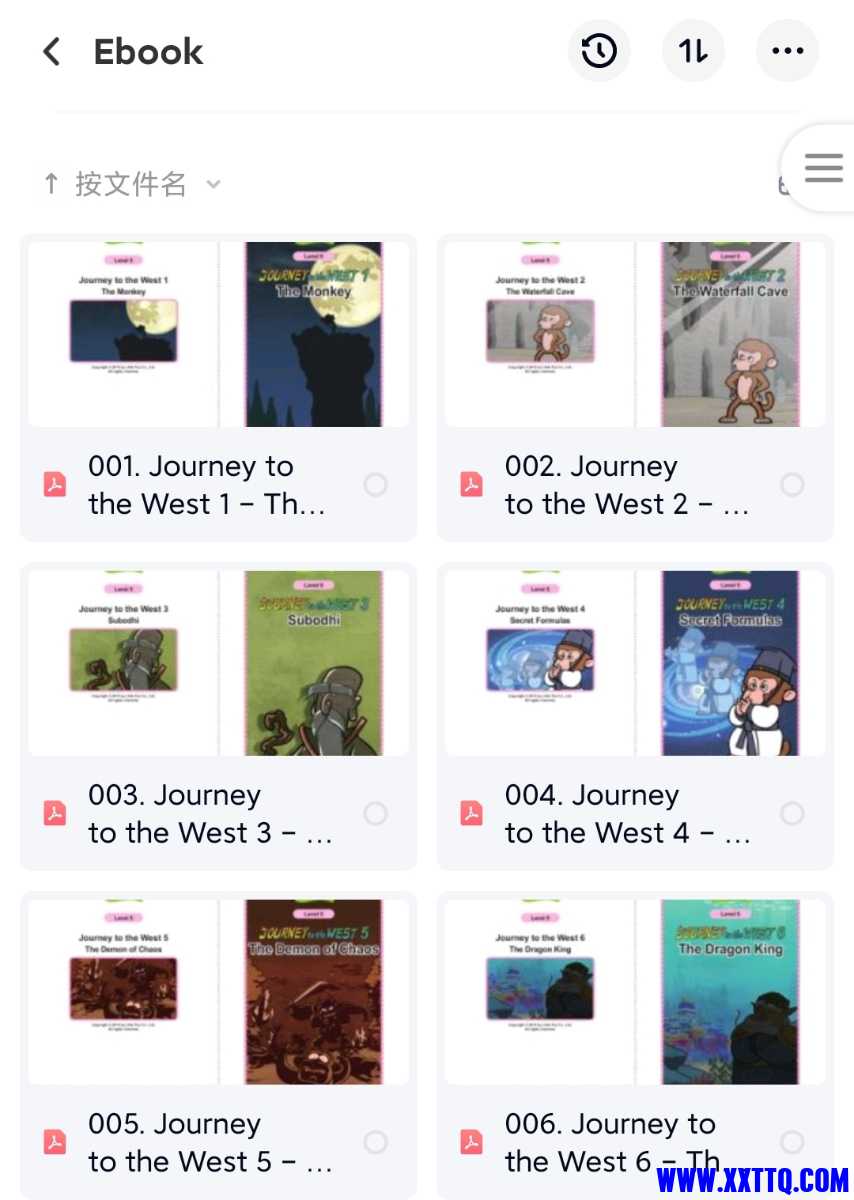Open the floating hamburger menu button
This screenshot has height=1200, width=854.
pyautogui.click(x=823, y=168)
